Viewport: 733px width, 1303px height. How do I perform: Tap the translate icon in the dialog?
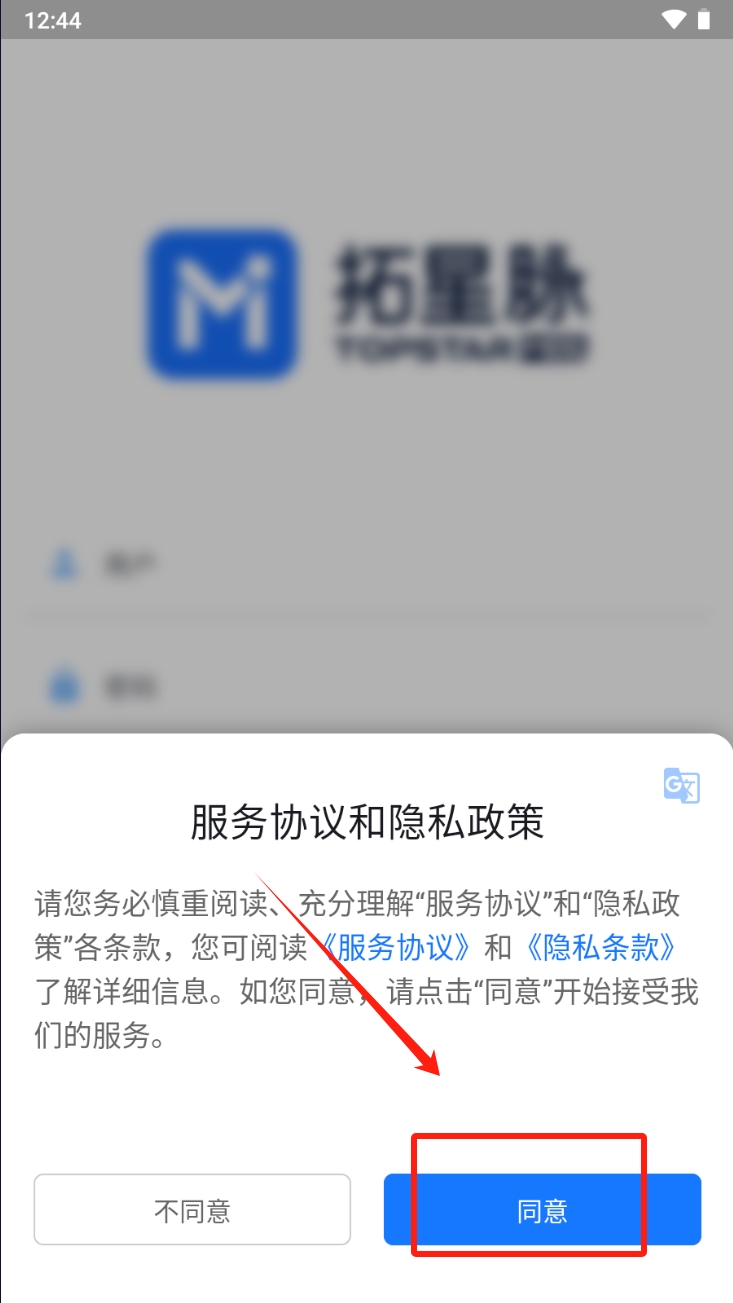[681, 786]
